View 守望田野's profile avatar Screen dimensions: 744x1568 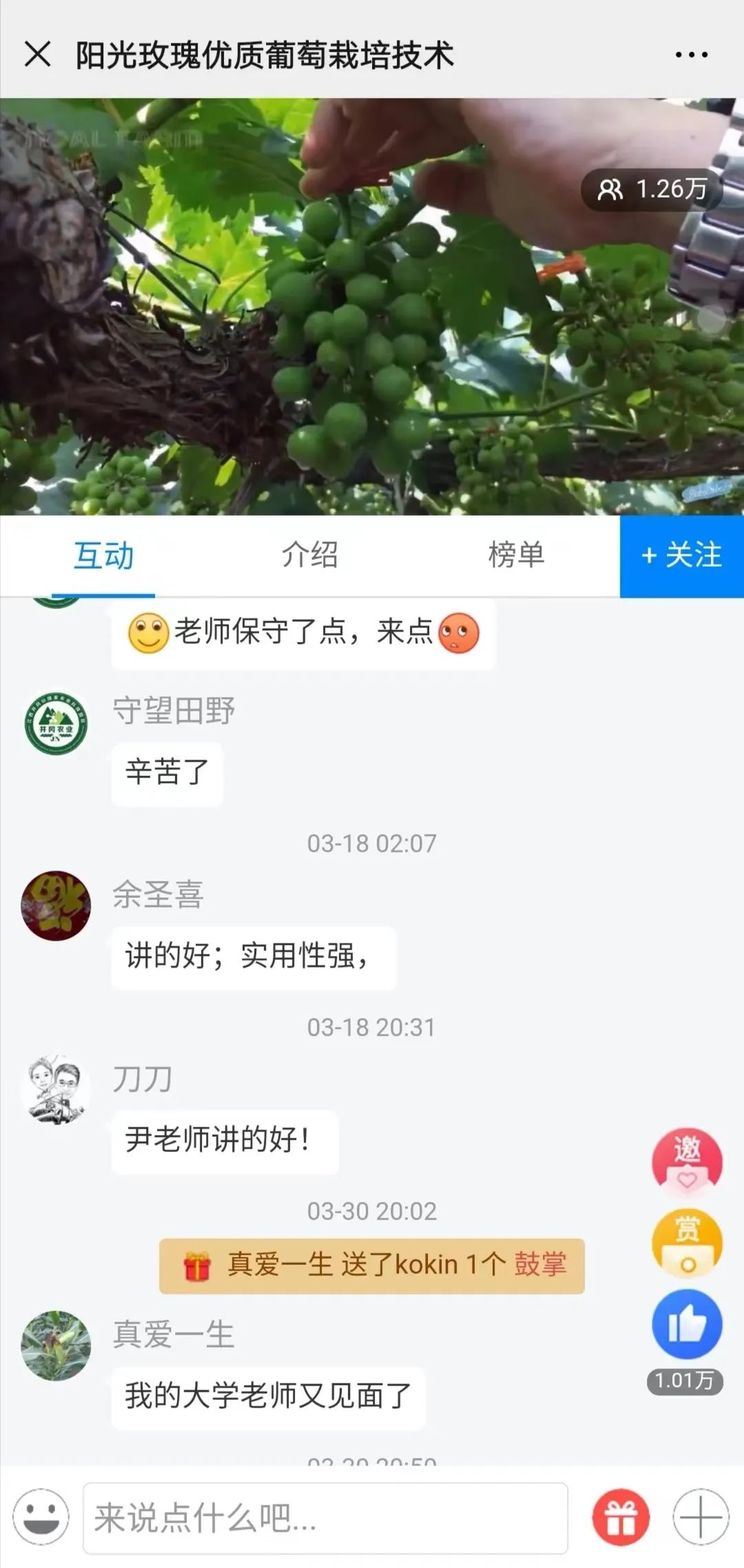click(56, 723)
